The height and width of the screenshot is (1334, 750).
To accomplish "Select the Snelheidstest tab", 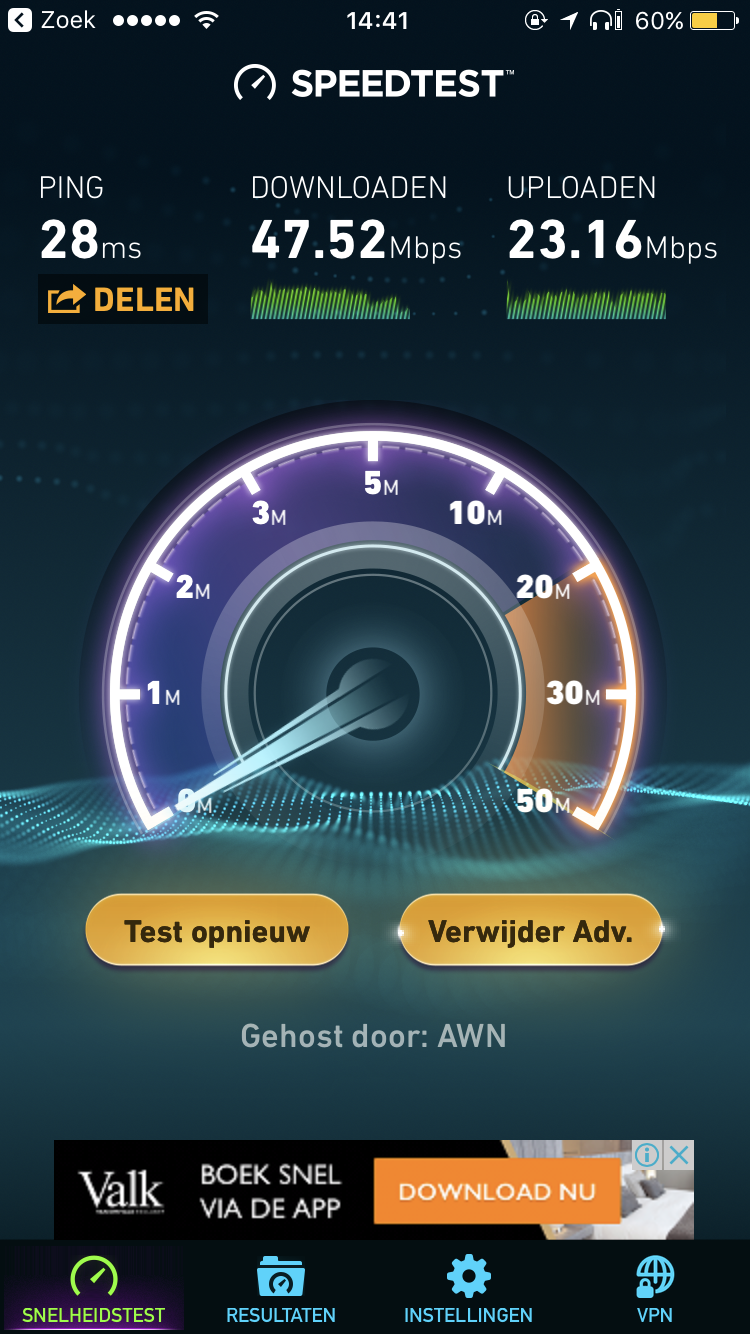I will click(x=94, y=1290).
